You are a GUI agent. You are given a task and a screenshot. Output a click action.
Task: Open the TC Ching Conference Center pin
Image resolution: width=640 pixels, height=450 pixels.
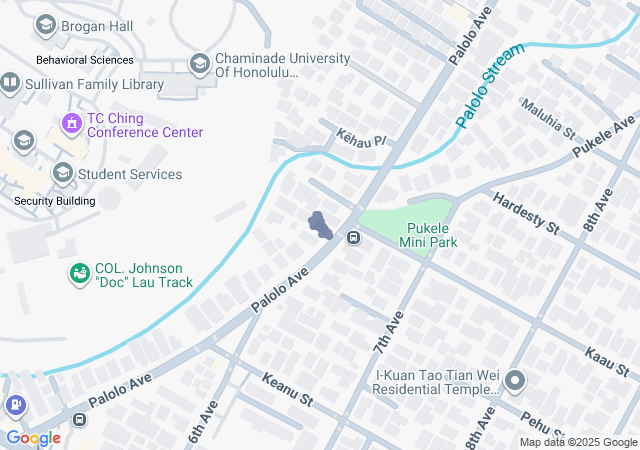71,124
